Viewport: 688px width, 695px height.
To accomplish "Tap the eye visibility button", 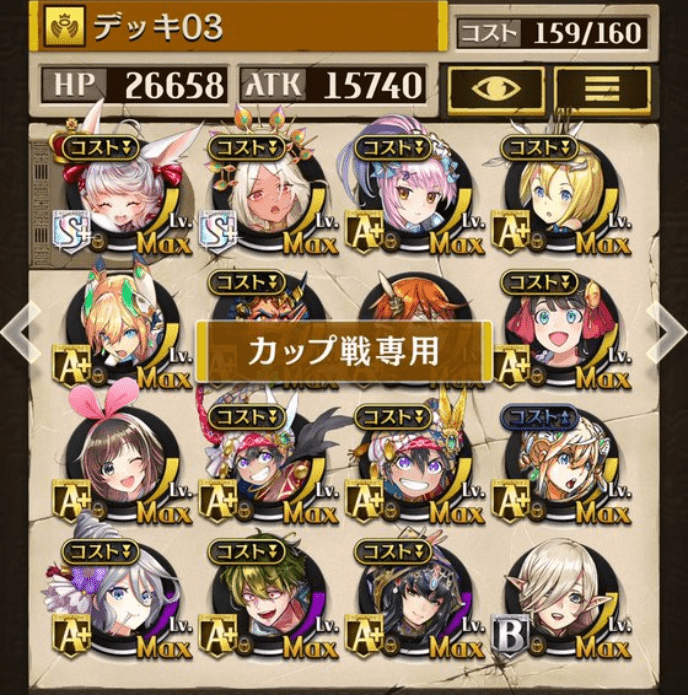I will pos(494,87).
